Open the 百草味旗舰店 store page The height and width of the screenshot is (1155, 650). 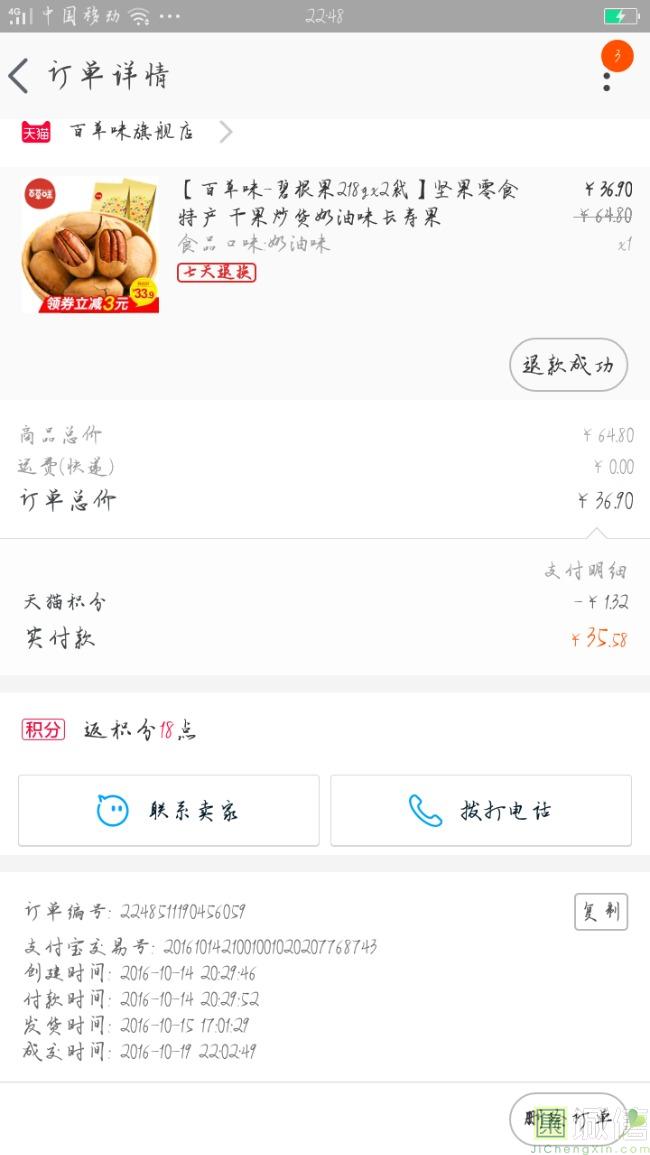130,132
